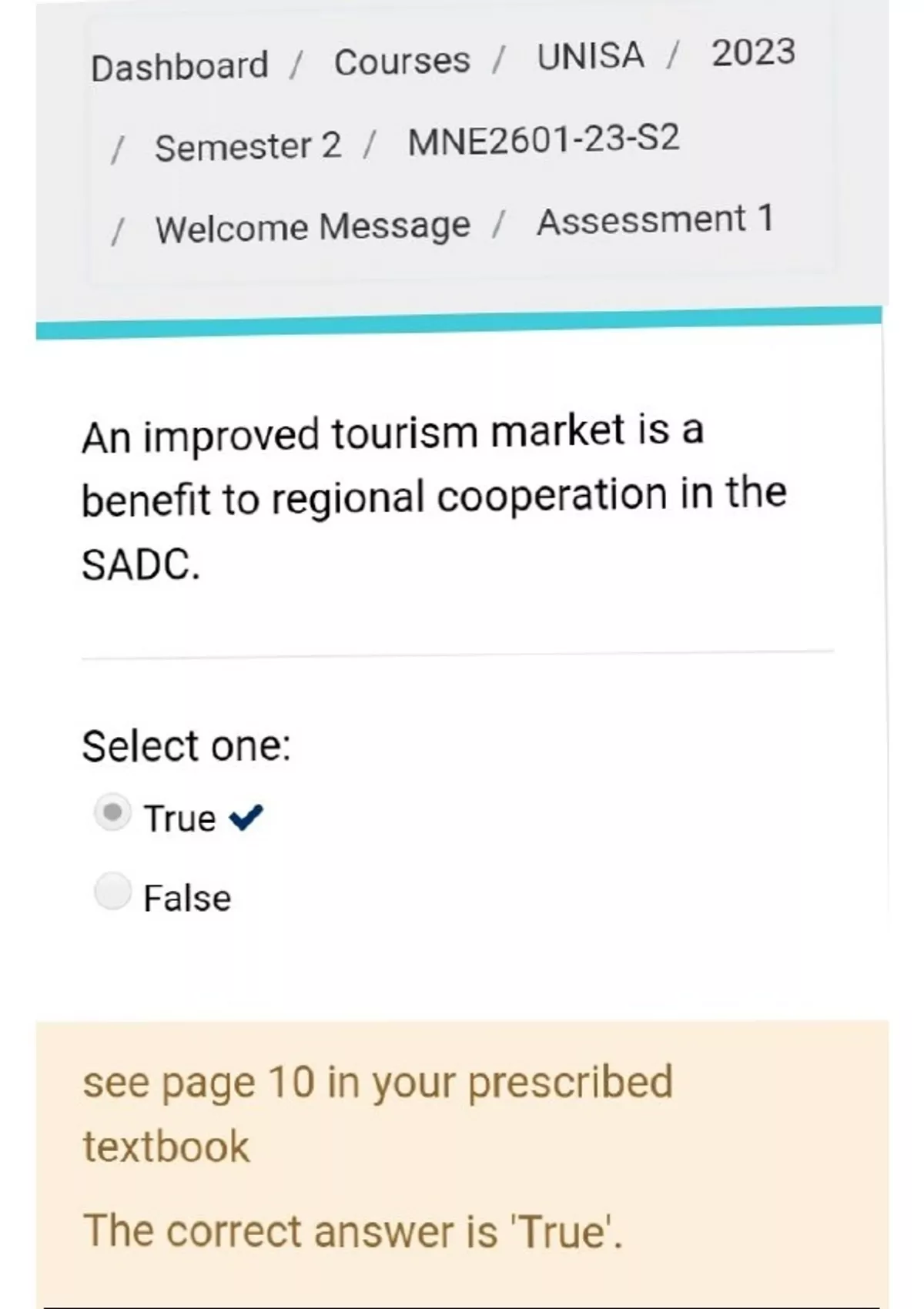Viewport: 924px width, 1309px height.
Task: Go to the Semester 2 breadcrumb
Action: (248, 146)
